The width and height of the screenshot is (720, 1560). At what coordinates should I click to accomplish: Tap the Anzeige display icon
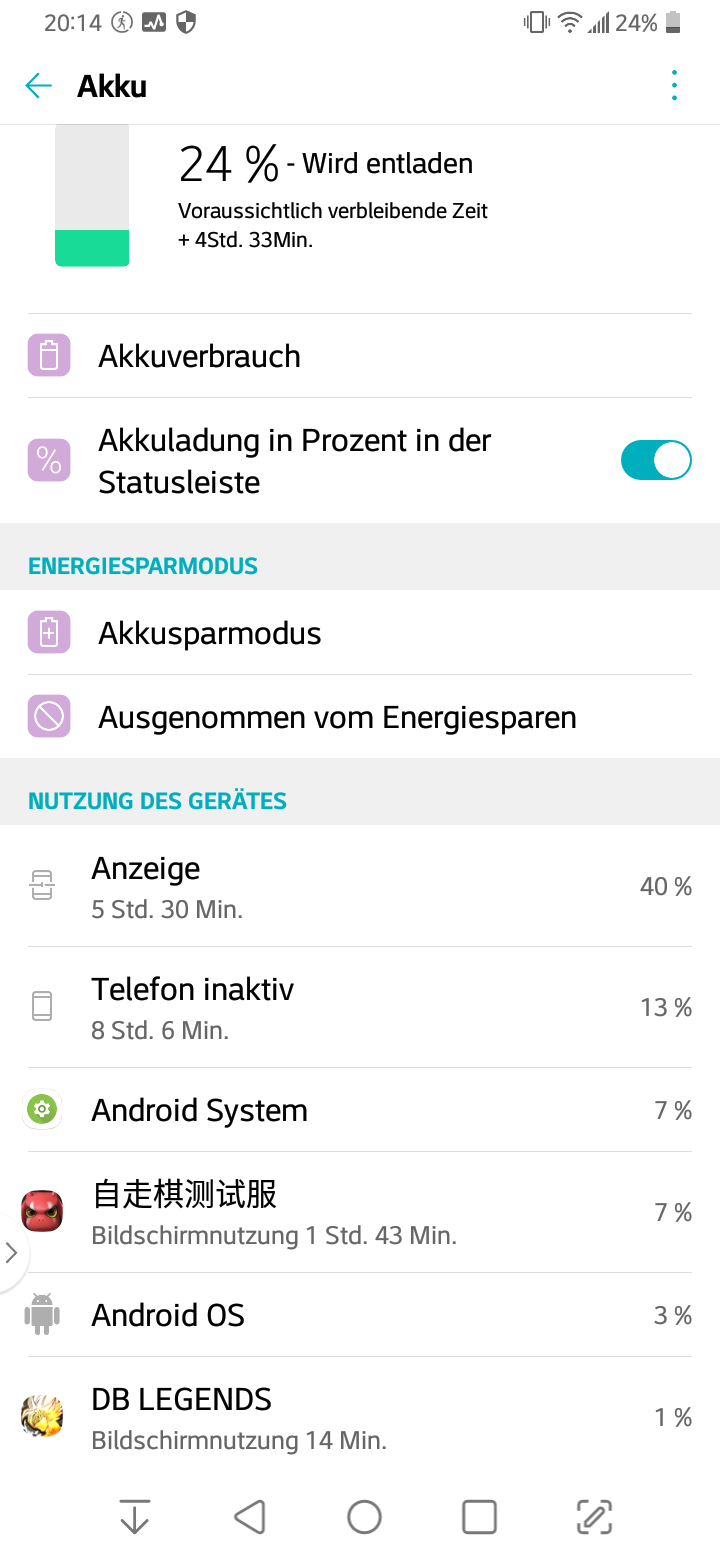(x=41, y=885)
